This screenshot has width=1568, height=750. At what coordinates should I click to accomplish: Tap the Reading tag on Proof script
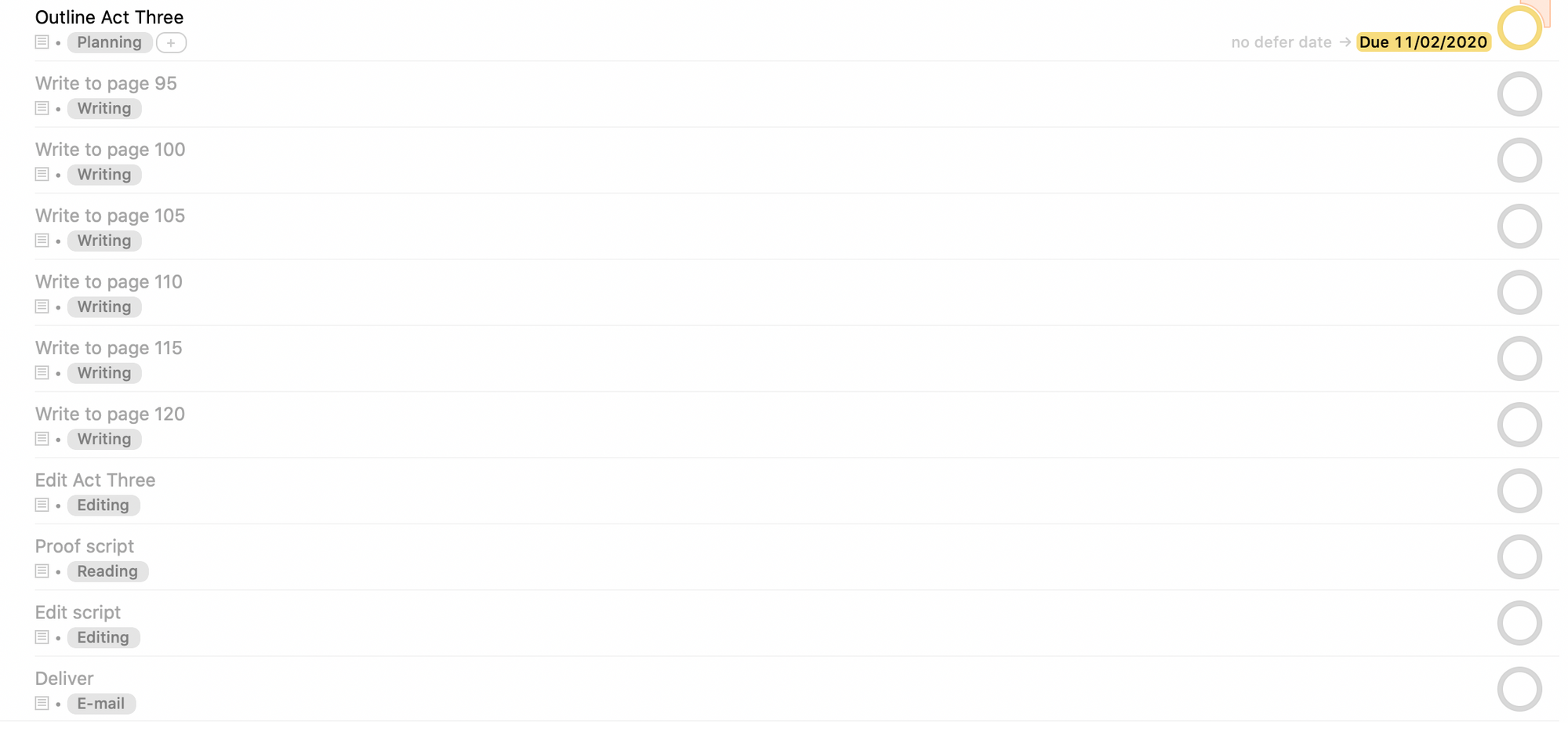point(107,571)
